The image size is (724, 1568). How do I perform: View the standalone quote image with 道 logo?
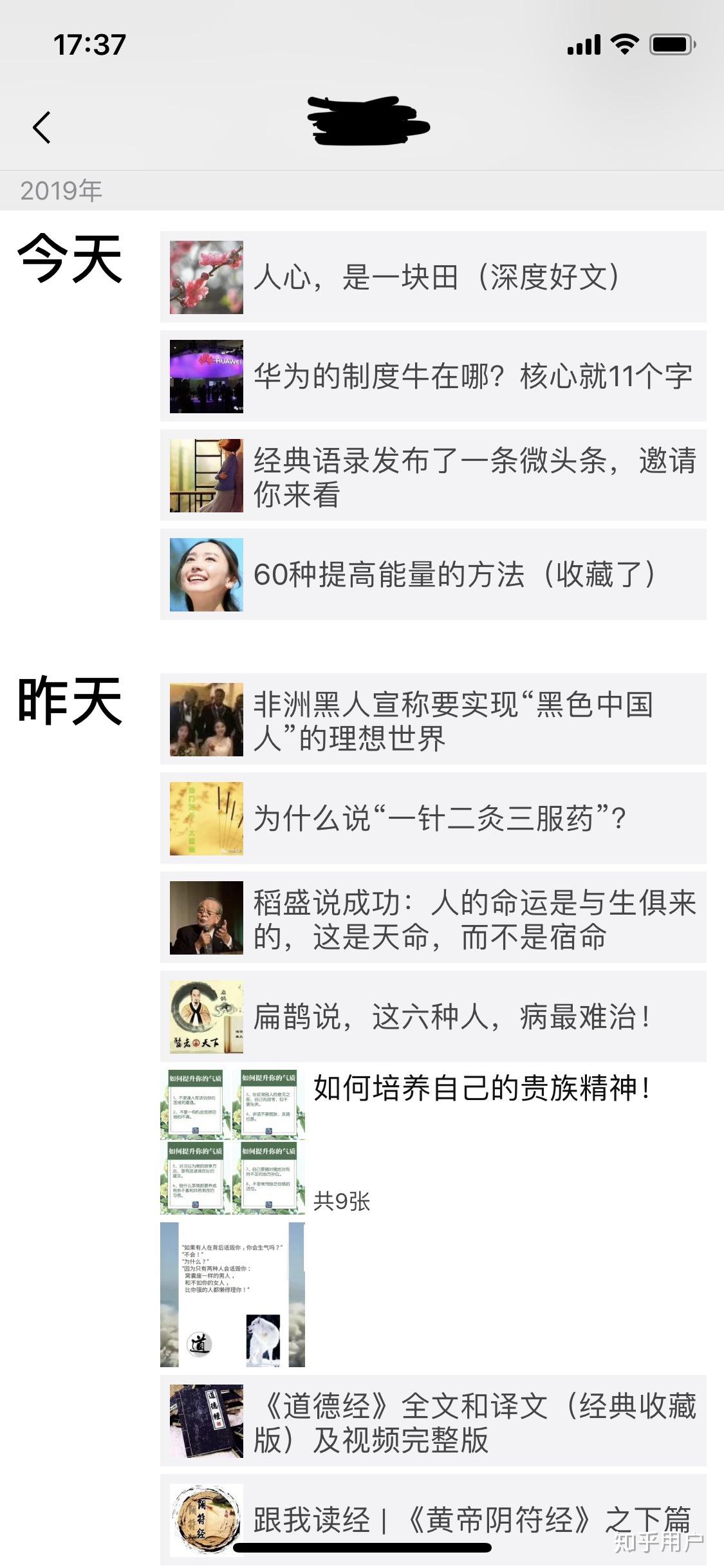232,1294
